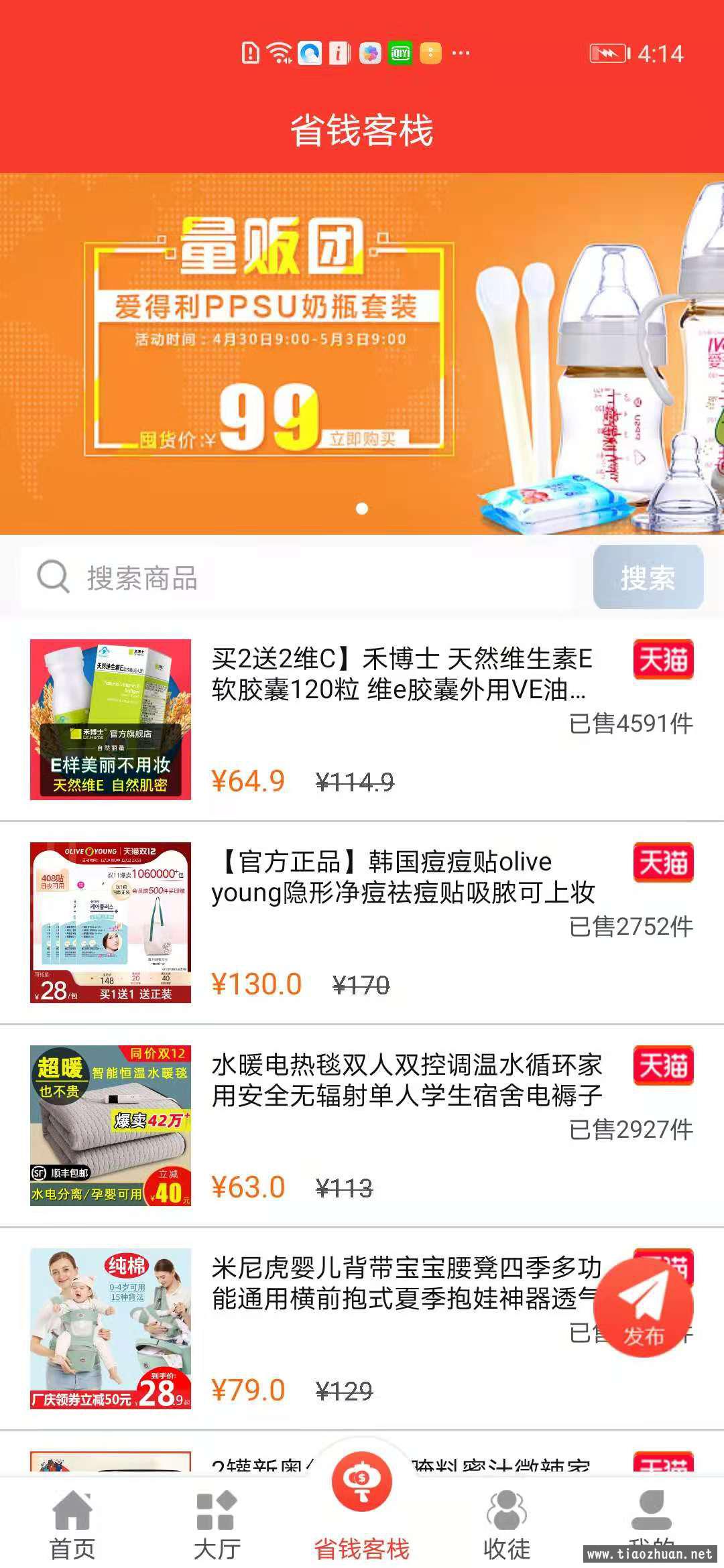The image size is (724, 1568).
Task: Open the 禾博士 天然维生素E product
Action: (x=401, y=674)
